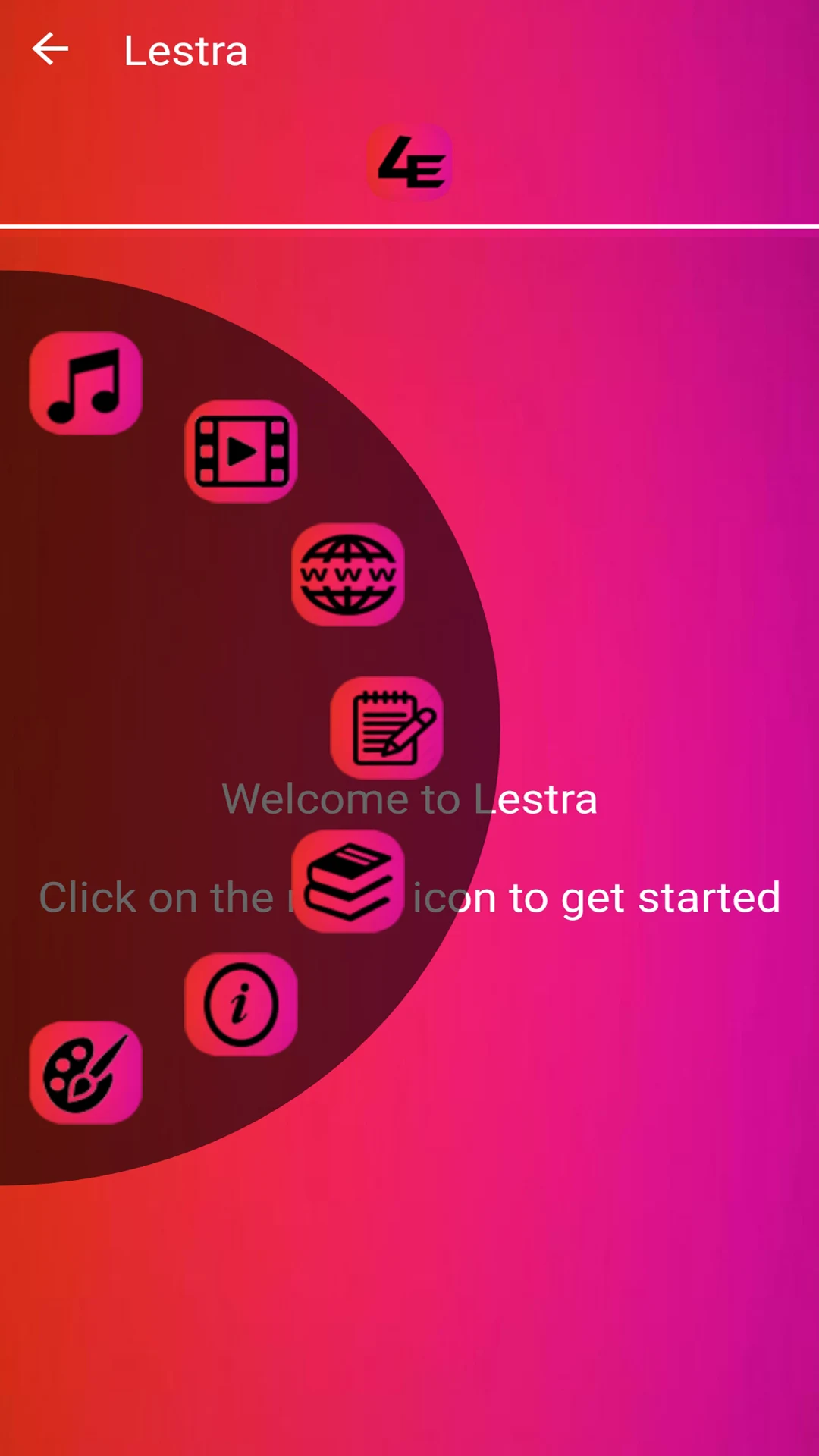Open the info circle icon
The width and height of the screenshot is (819, 1456).
coord(241,1004)
